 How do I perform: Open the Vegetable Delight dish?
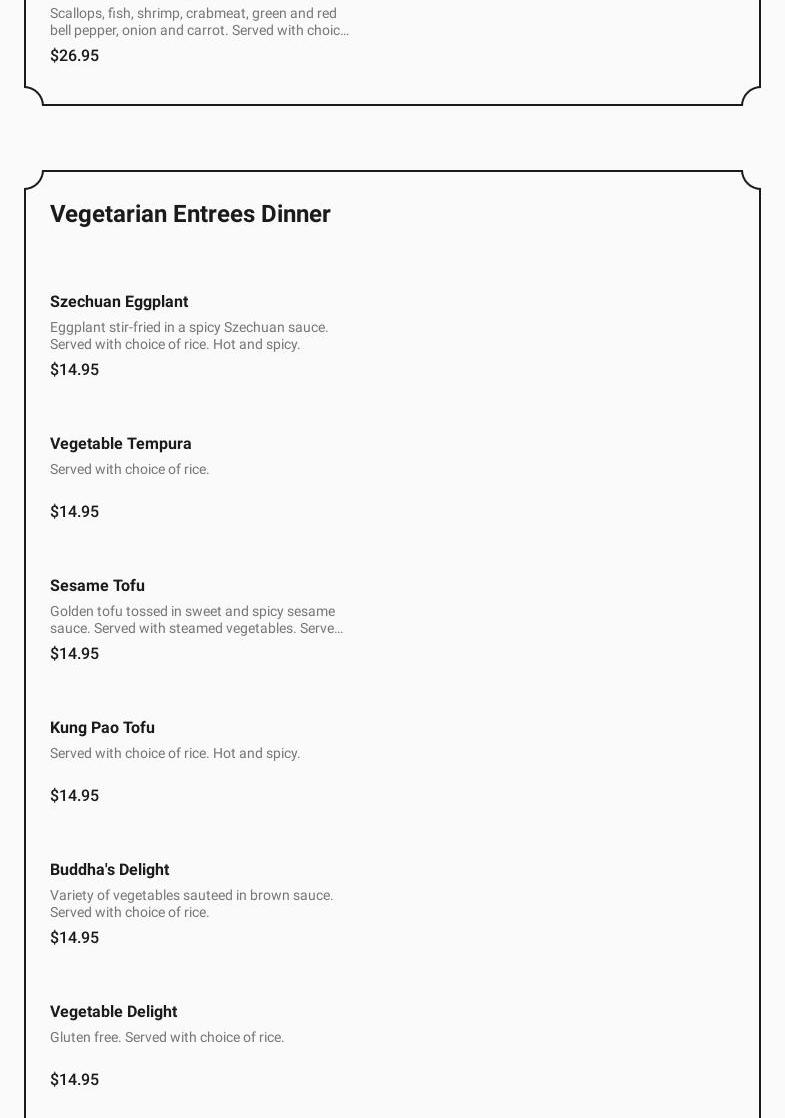114,1012
